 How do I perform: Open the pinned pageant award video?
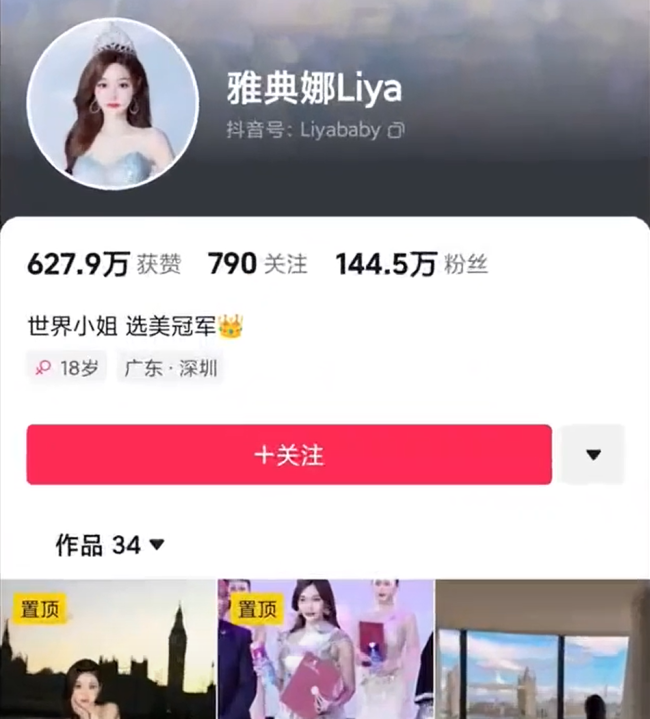325,650
